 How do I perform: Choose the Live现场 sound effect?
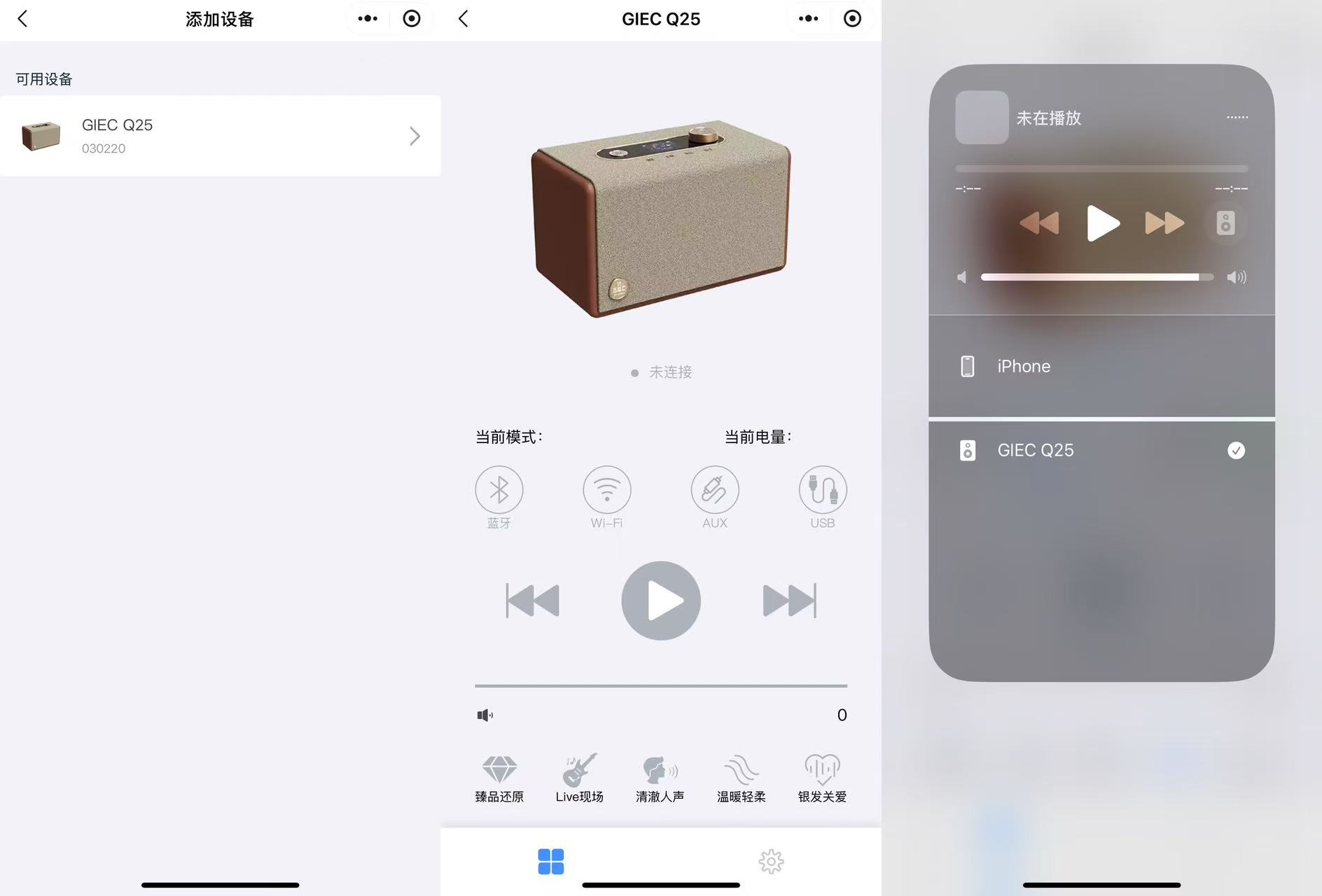point(579,778)
